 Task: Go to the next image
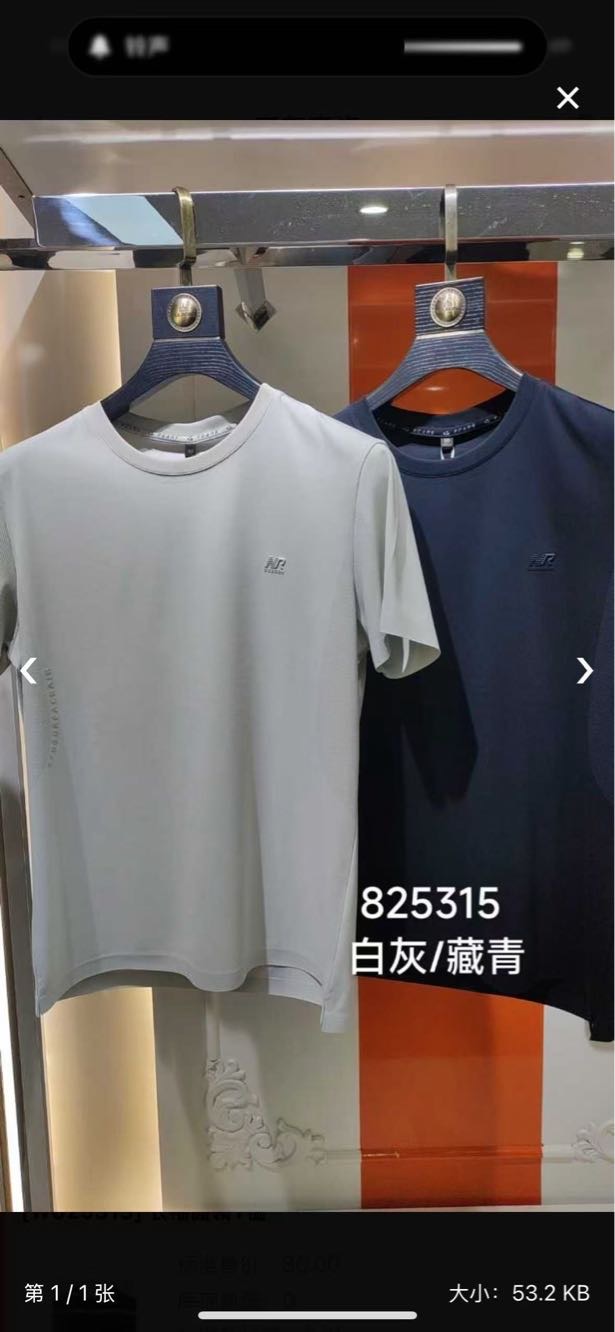tap(585, 671)
